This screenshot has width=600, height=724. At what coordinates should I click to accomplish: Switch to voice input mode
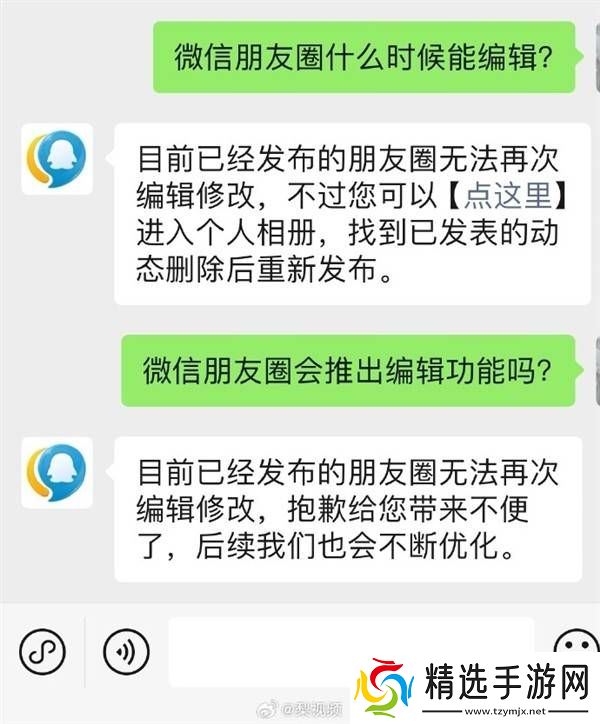[126, 653]
